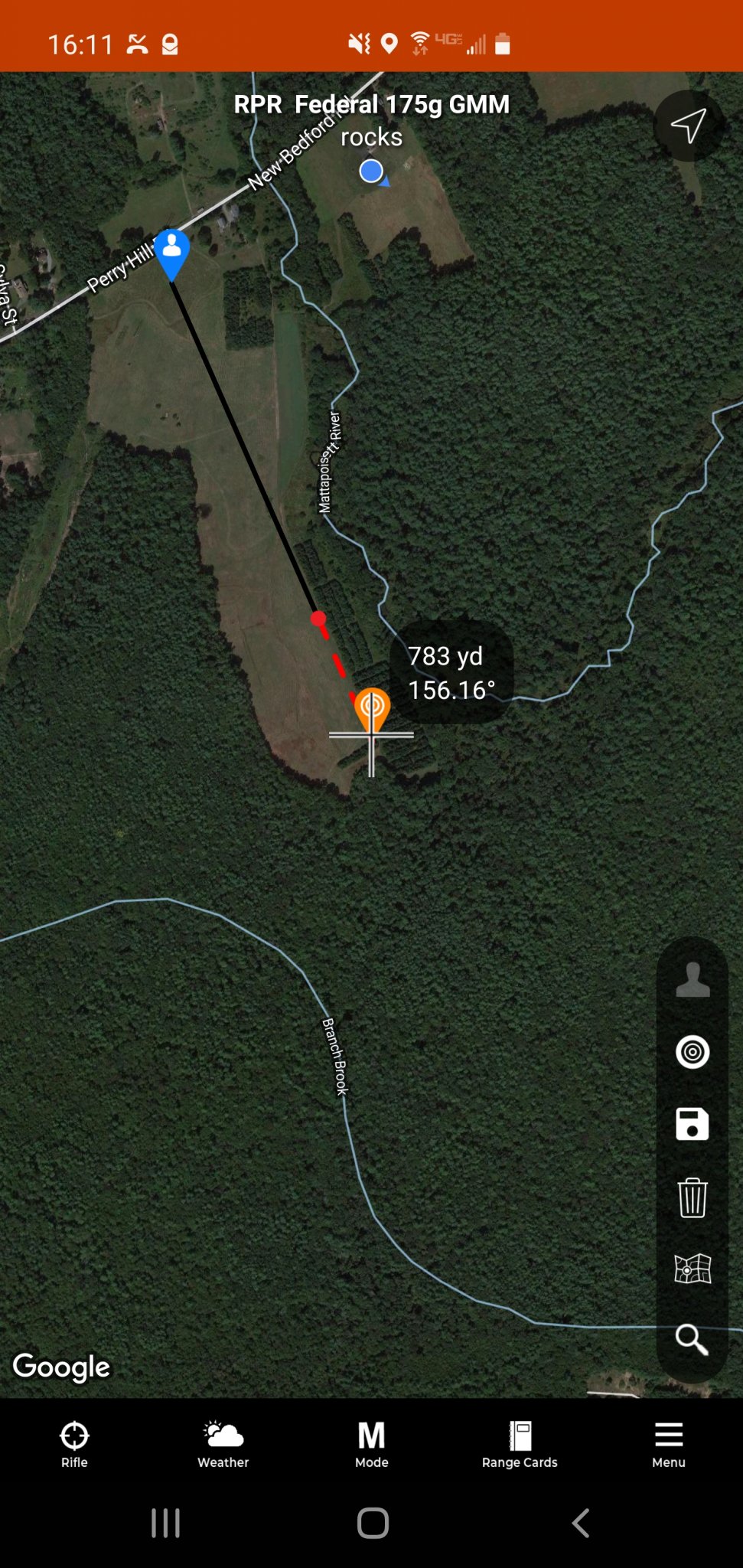743x1568 pixels.
Task: Save the current range setup
Action: (692, 1124)
